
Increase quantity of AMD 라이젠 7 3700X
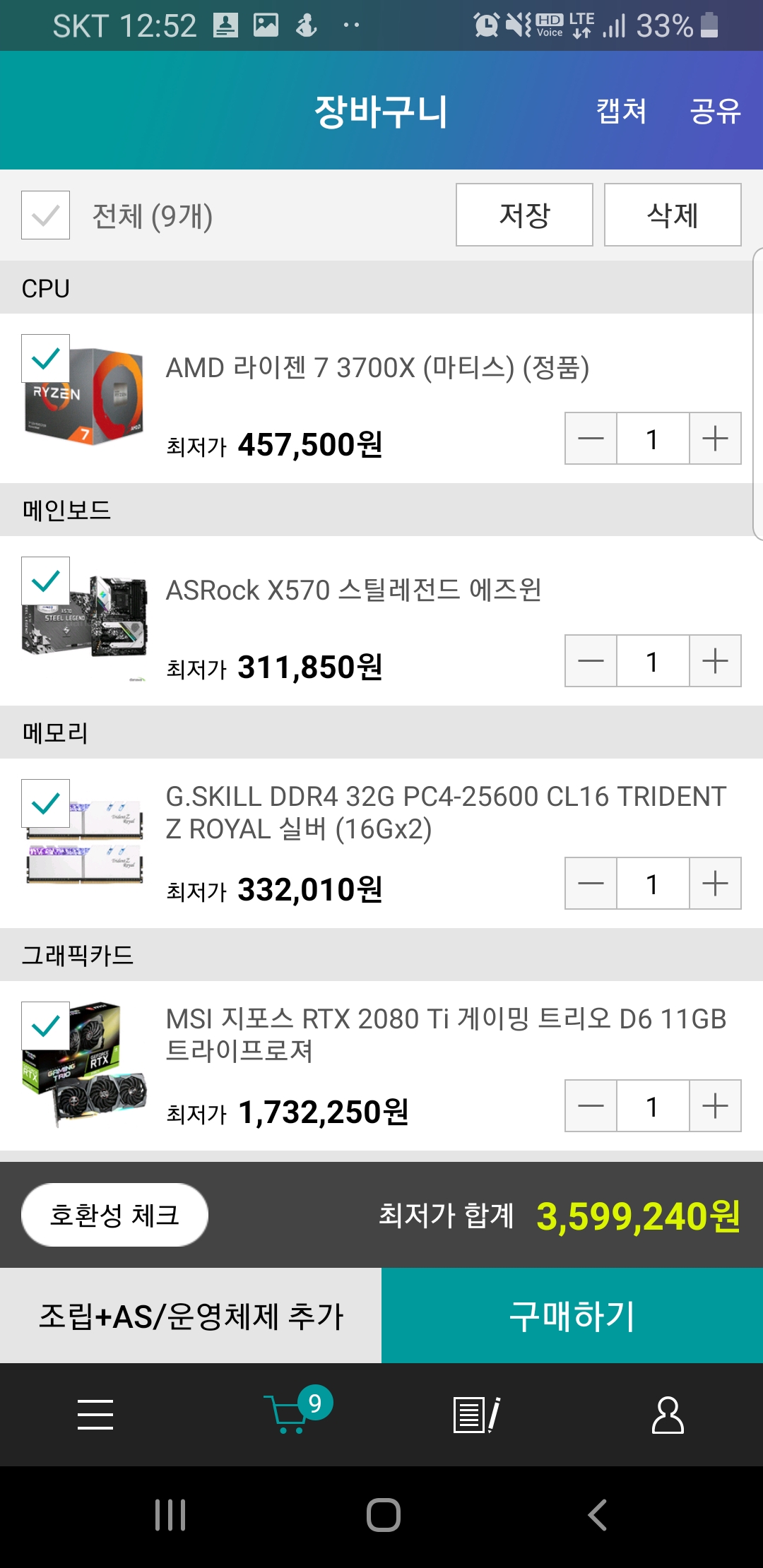[715, 439]
